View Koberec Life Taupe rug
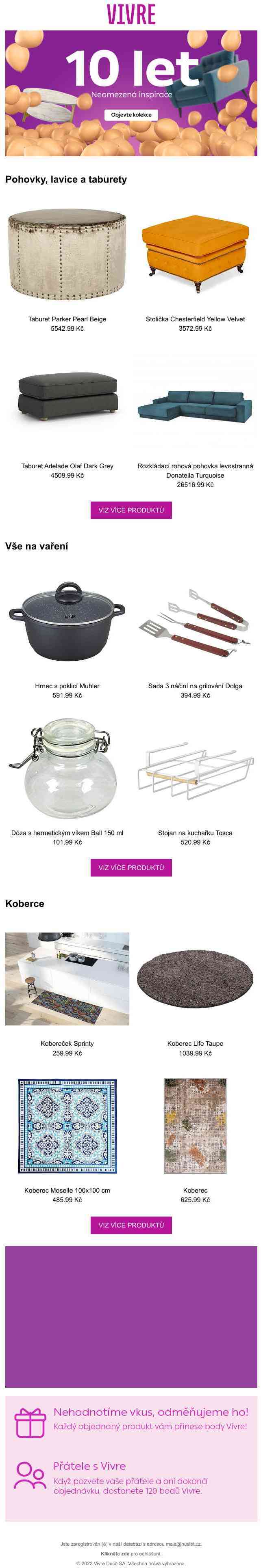The image size is (261, 1568). coord(195,979)
